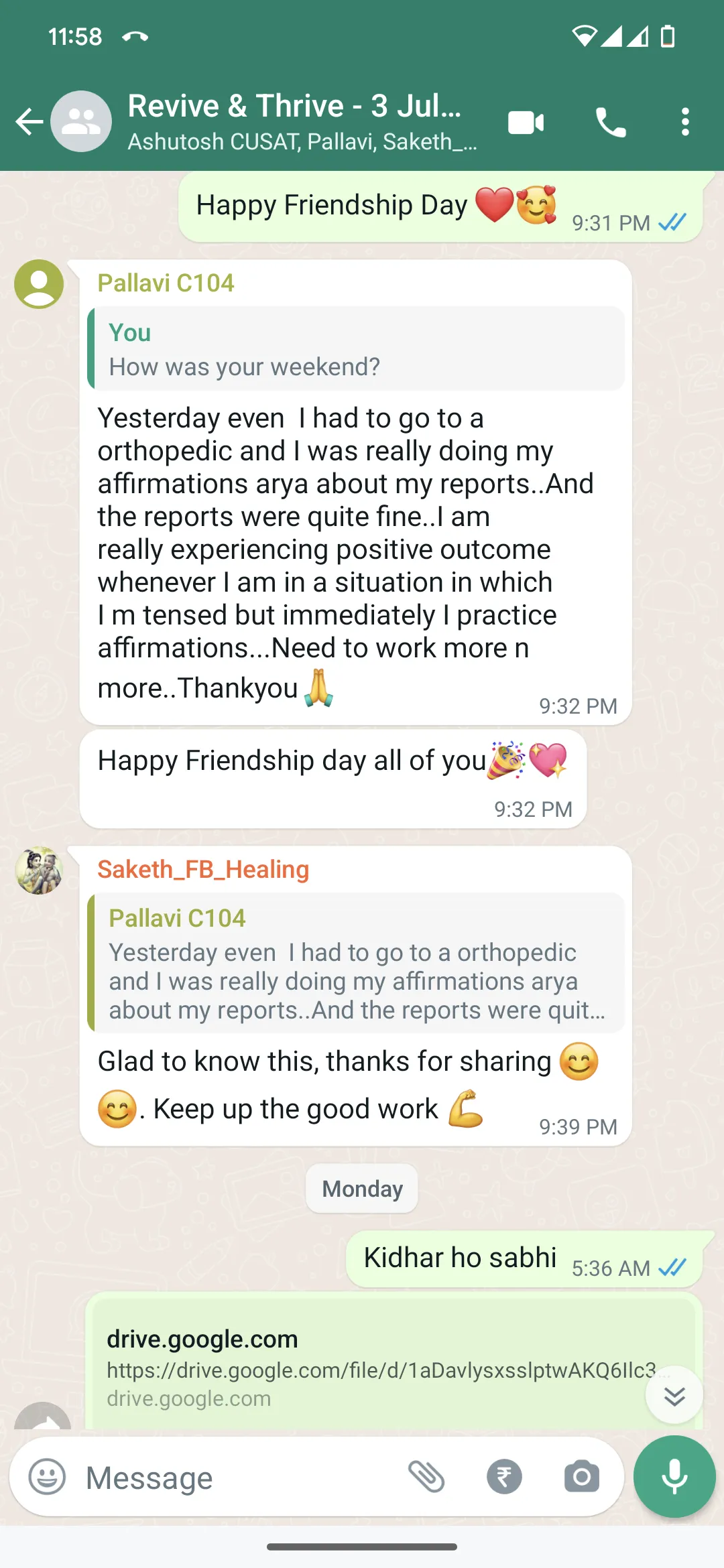Image resolution: width=724 pixels, height=1568 pixels.
Task: Go back to the chats list
Action: tap(29, 122)
